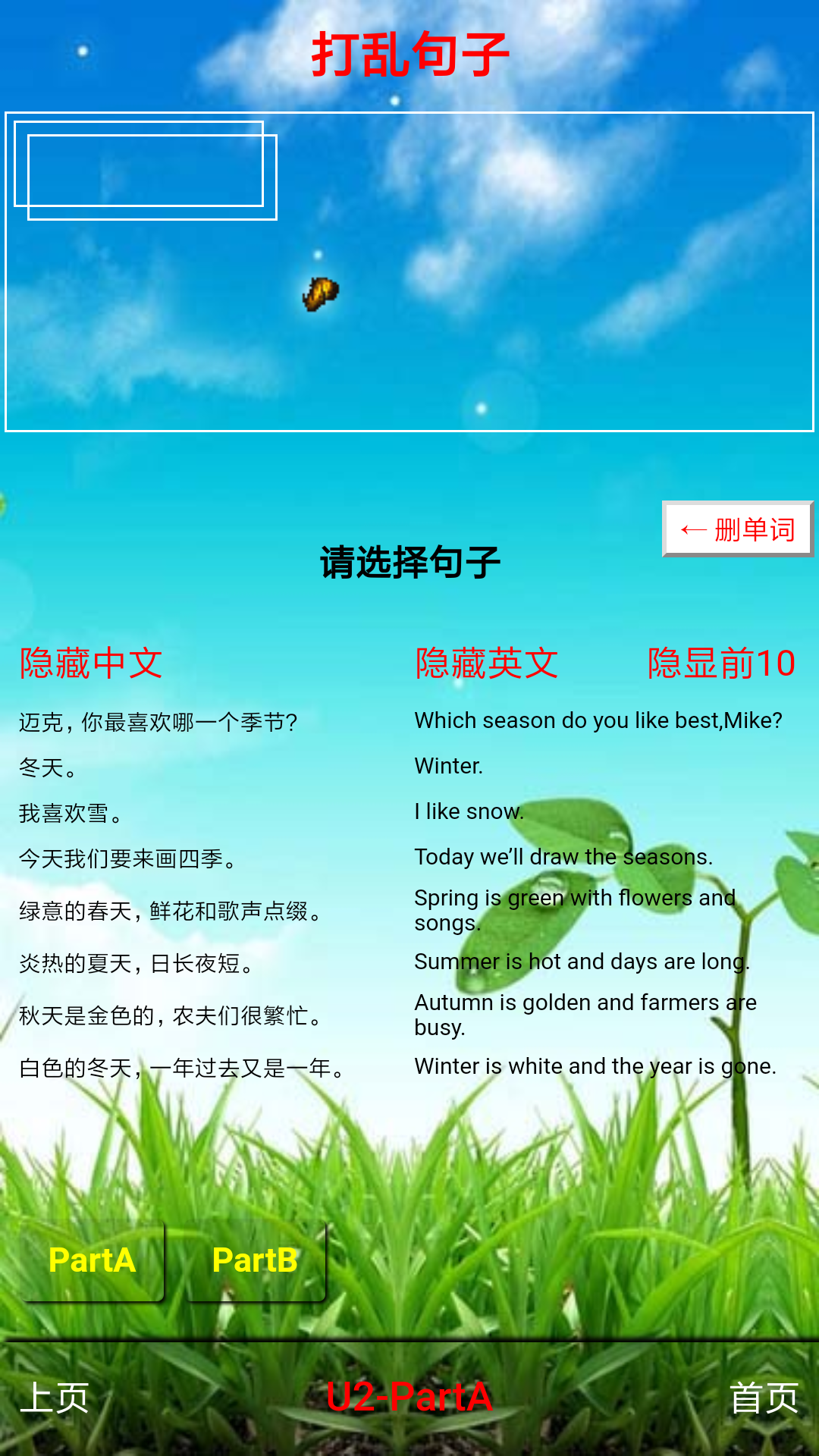Toggle 隐藏中文 to hide Chinese

(91, 664)
